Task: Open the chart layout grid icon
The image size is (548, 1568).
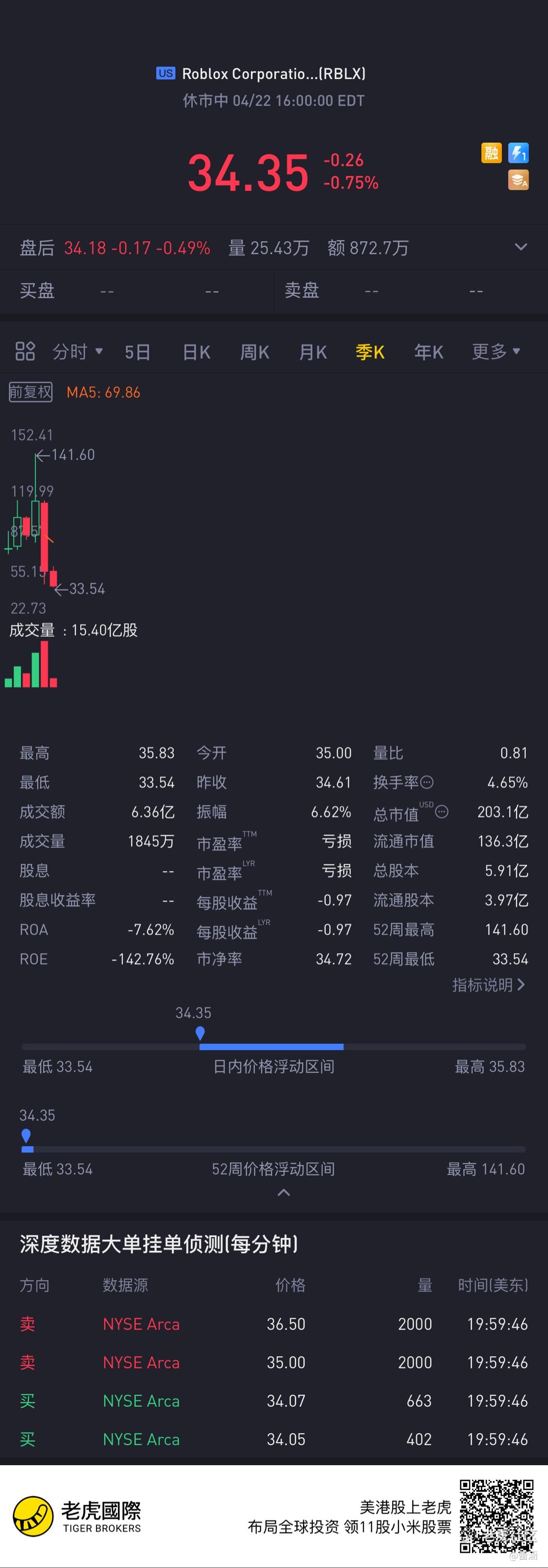Action: (25, 351)
